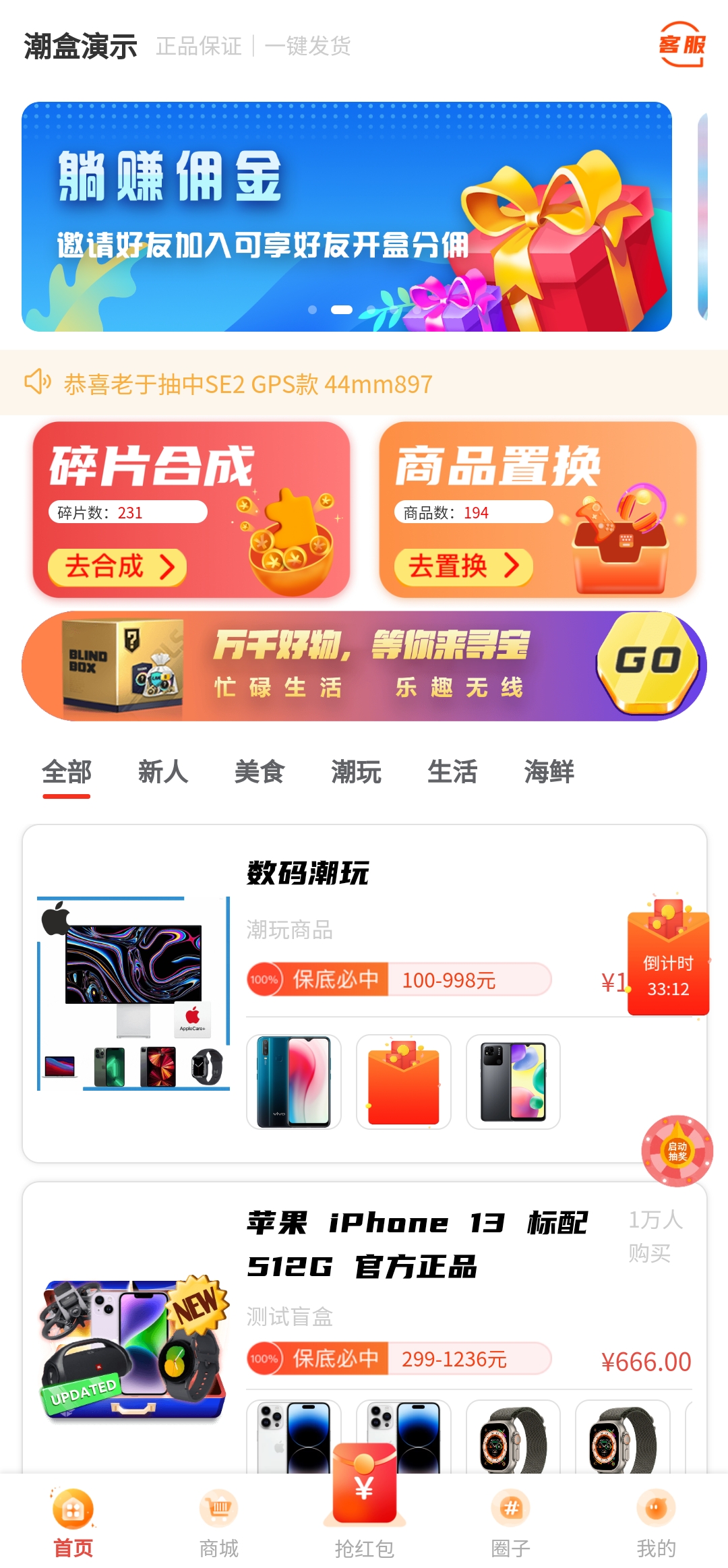
Task: Open the 苹果 iPhone 13 blind box card
Action: [417, 1244]
